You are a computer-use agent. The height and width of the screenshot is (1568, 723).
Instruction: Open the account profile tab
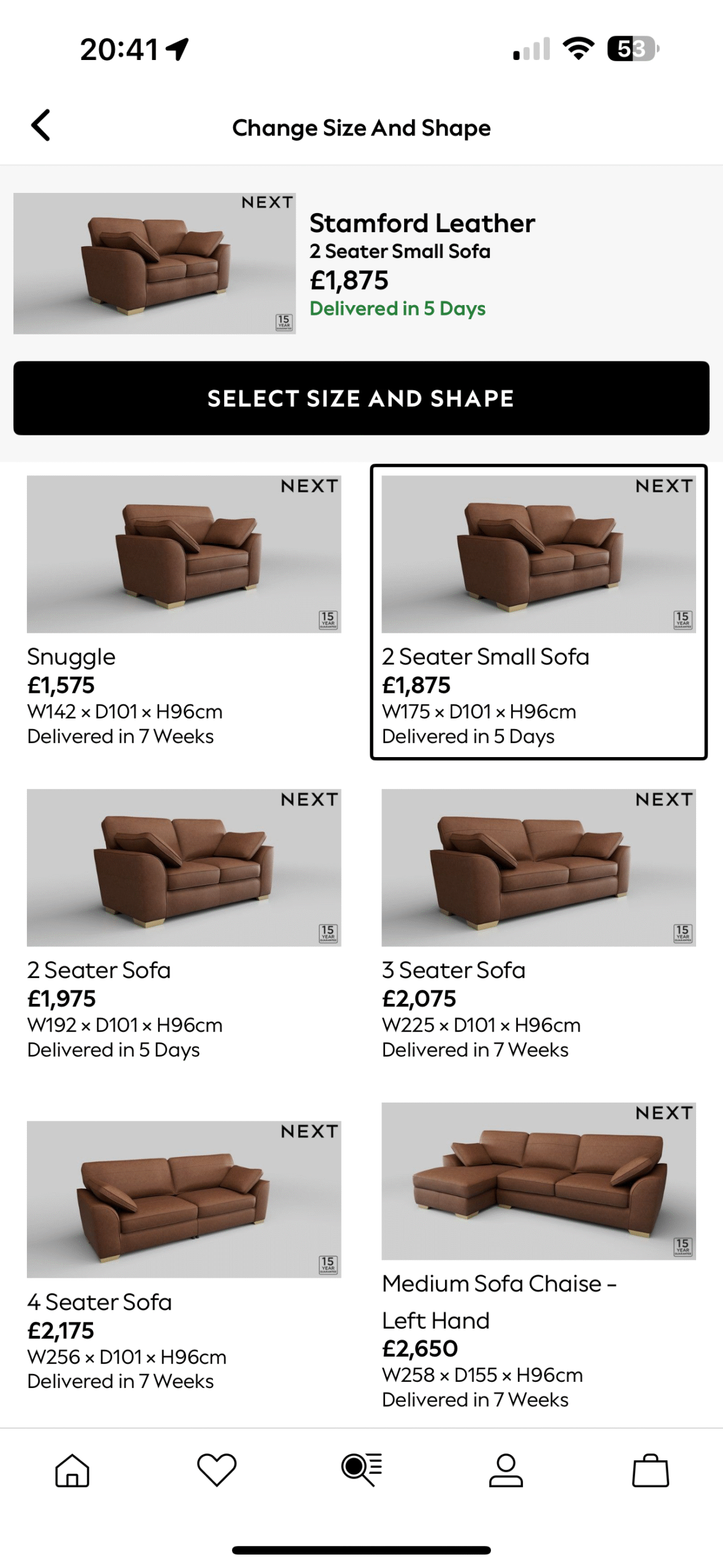click(506, 1471)
